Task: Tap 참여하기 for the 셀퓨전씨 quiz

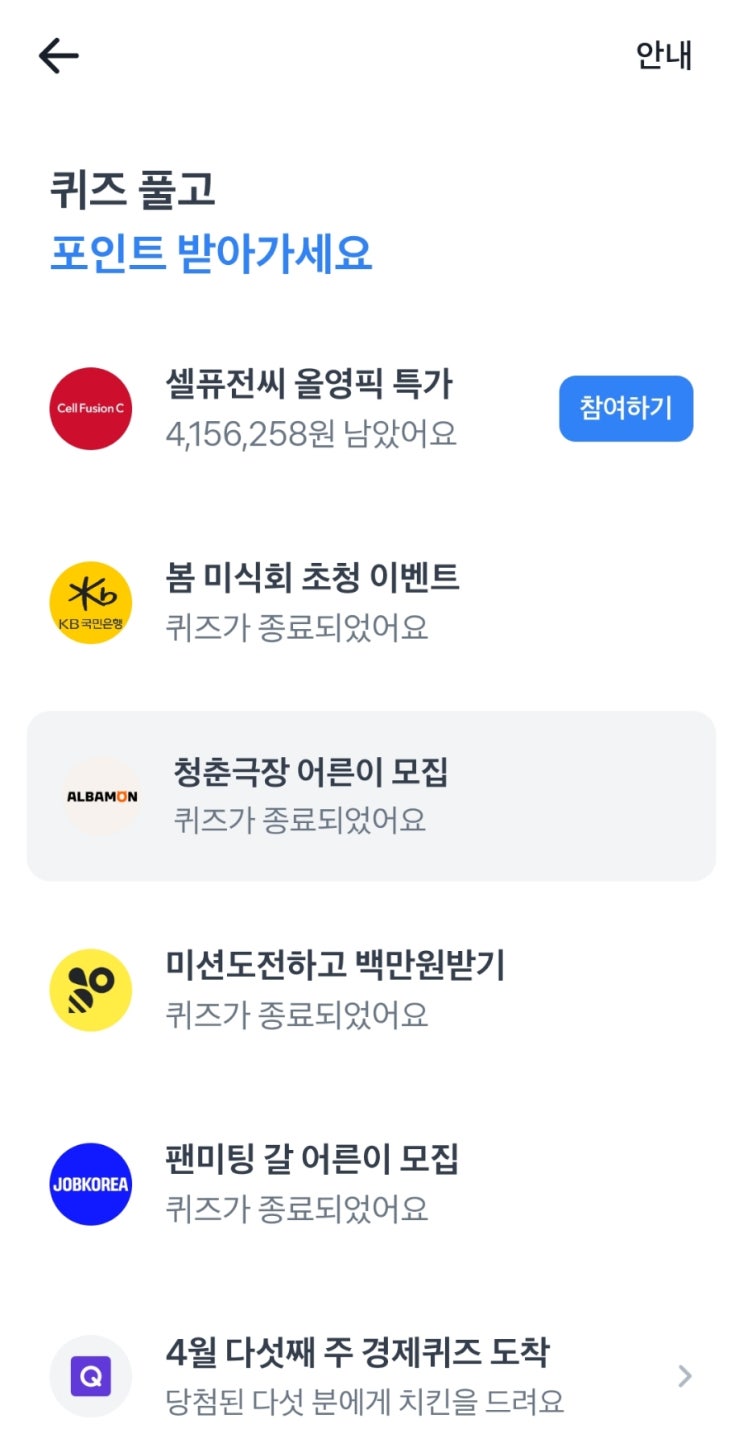Action: click(x=625, y=408)
